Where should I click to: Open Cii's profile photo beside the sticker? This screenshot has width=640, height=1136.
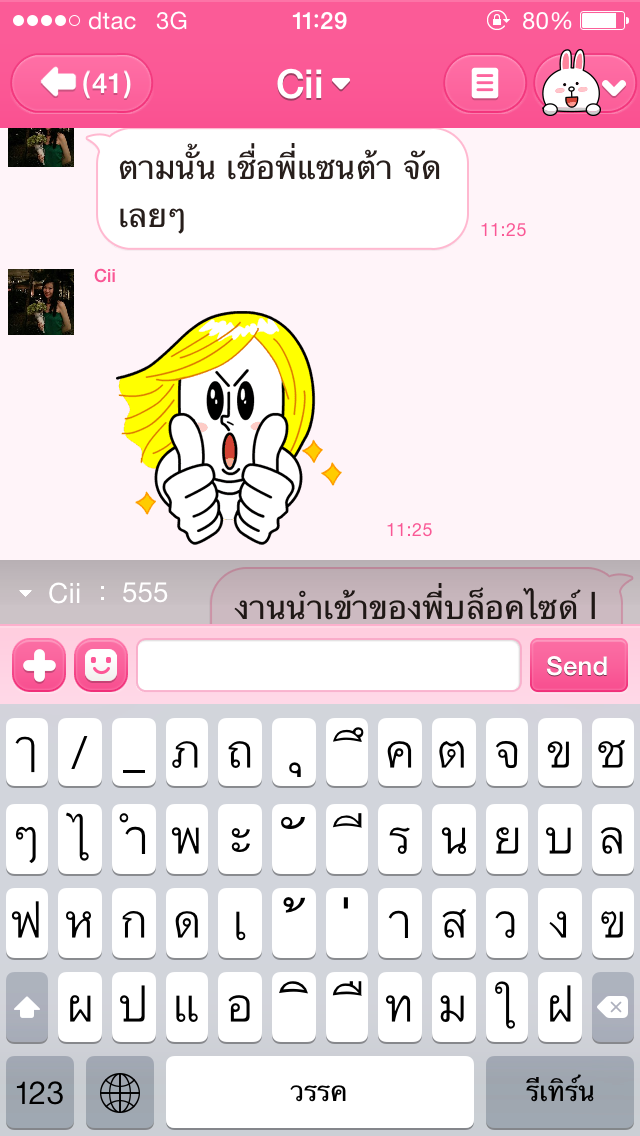pos(41,301)
